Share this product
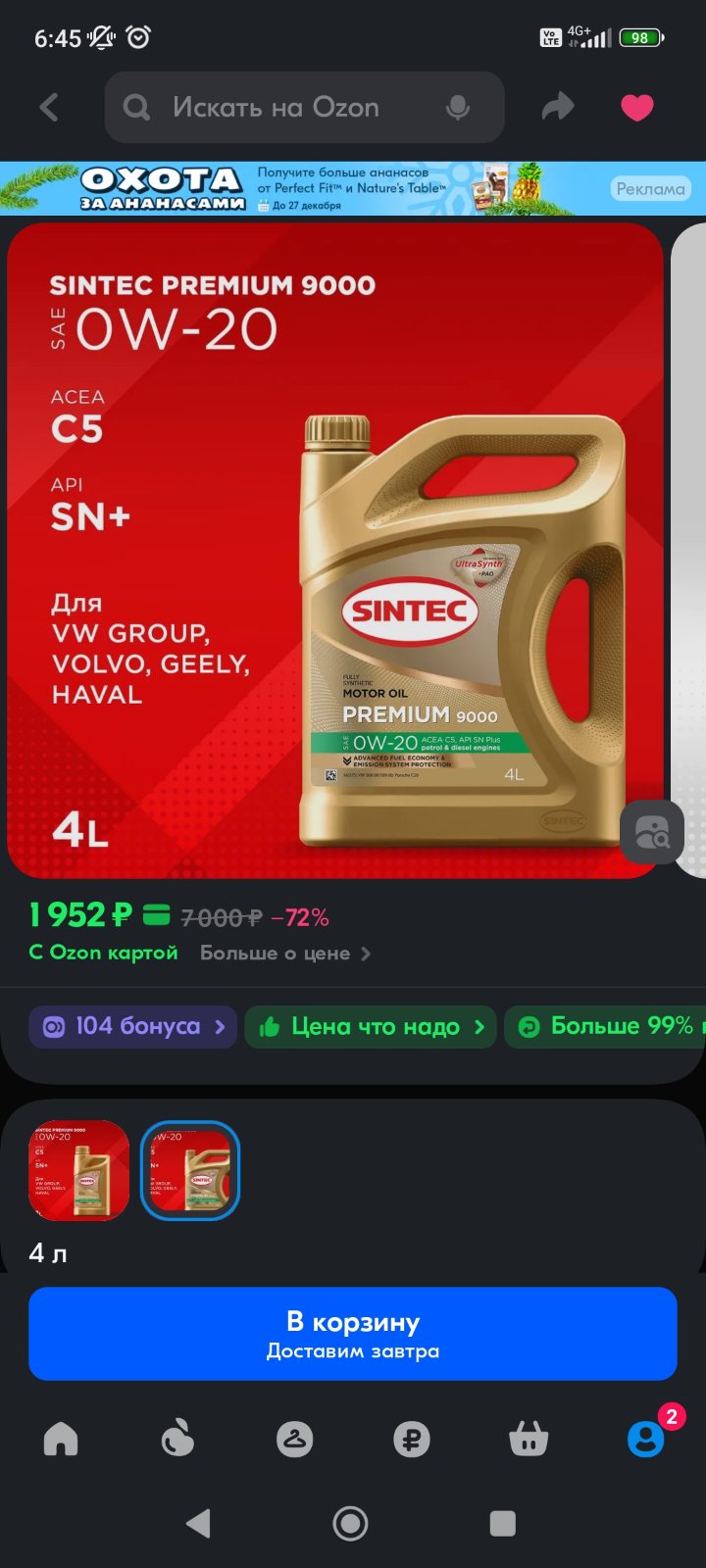 [x=558, y=107]
